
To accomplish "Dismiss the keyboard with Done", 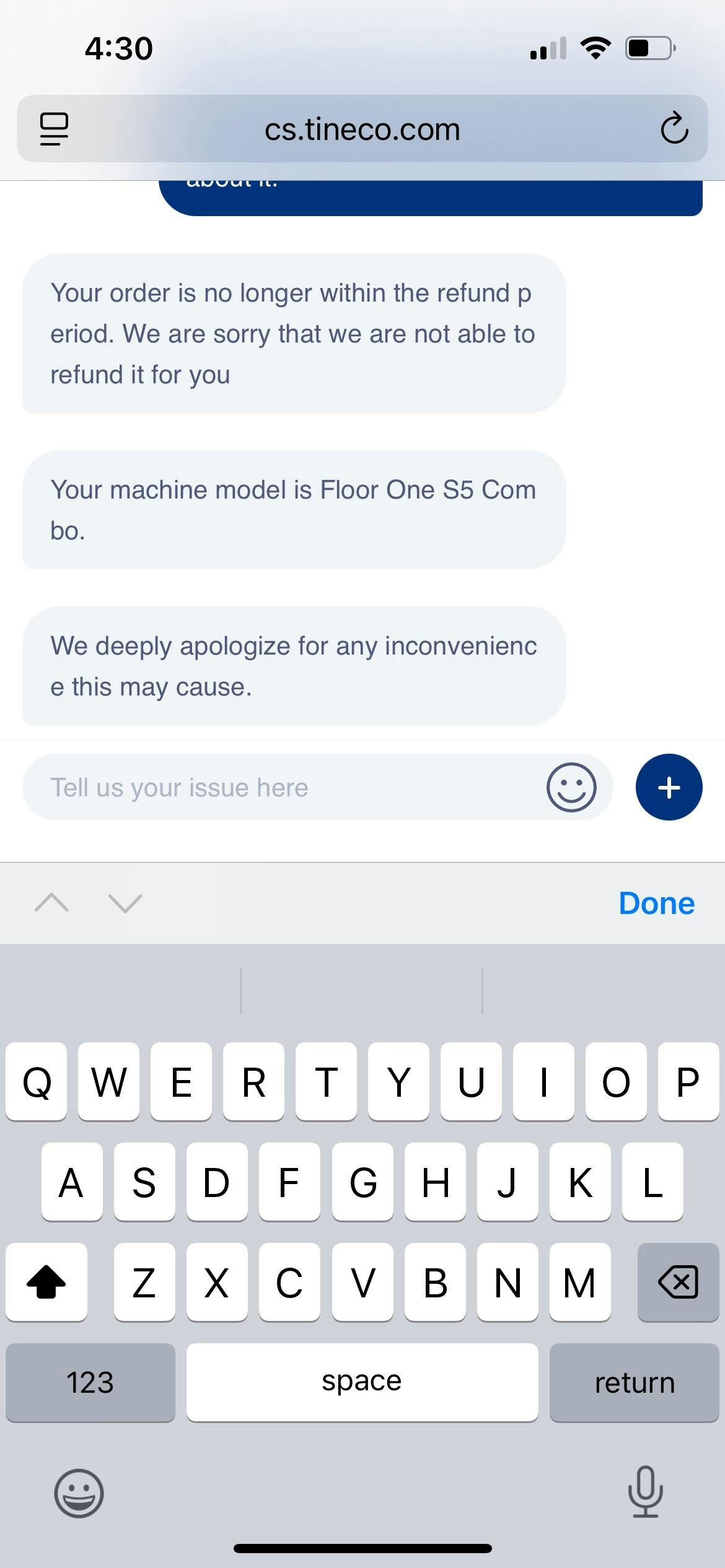I will pos(657,903).
